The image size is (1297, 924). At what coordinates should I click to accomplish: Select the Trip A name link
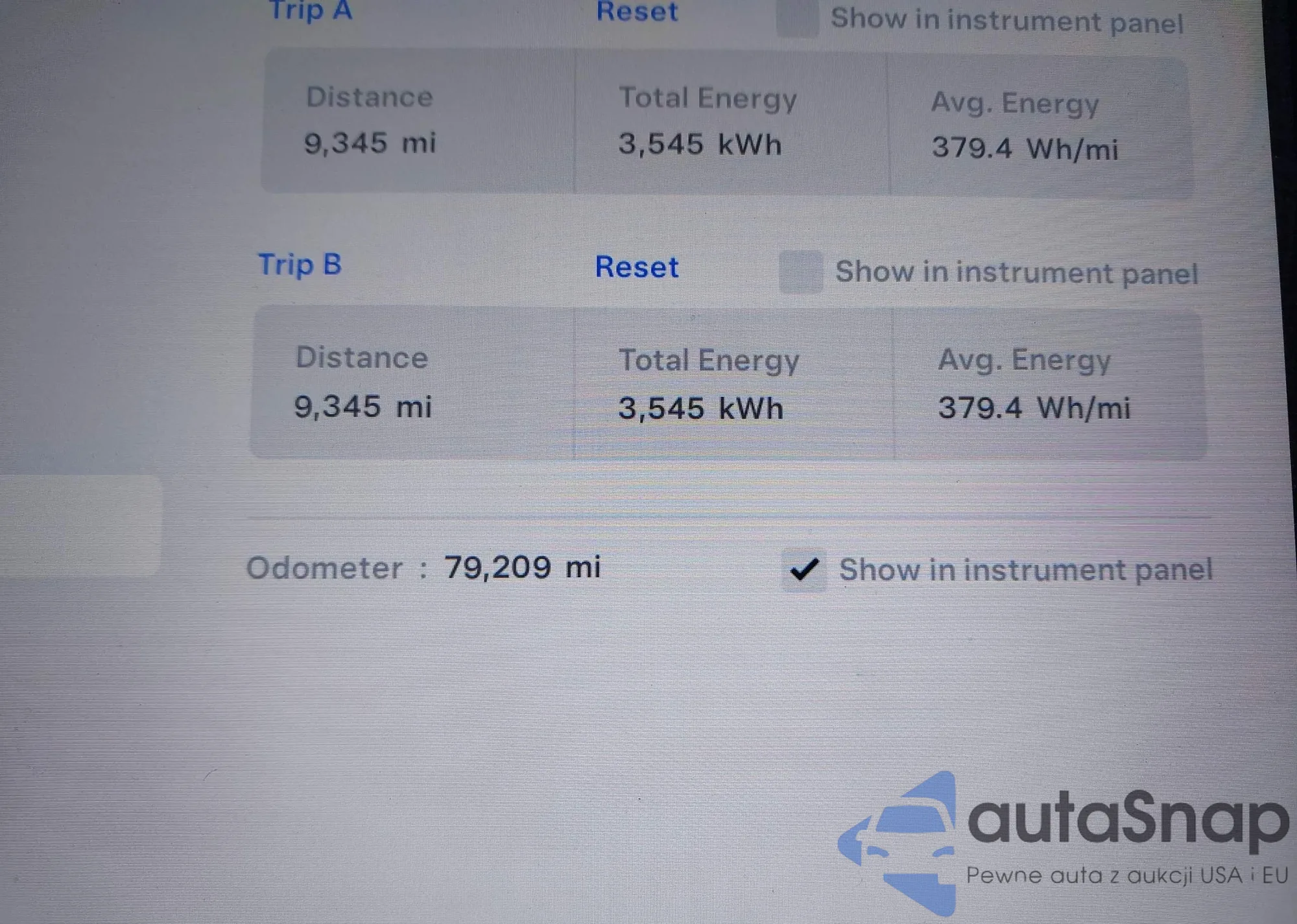pos(311,10)
